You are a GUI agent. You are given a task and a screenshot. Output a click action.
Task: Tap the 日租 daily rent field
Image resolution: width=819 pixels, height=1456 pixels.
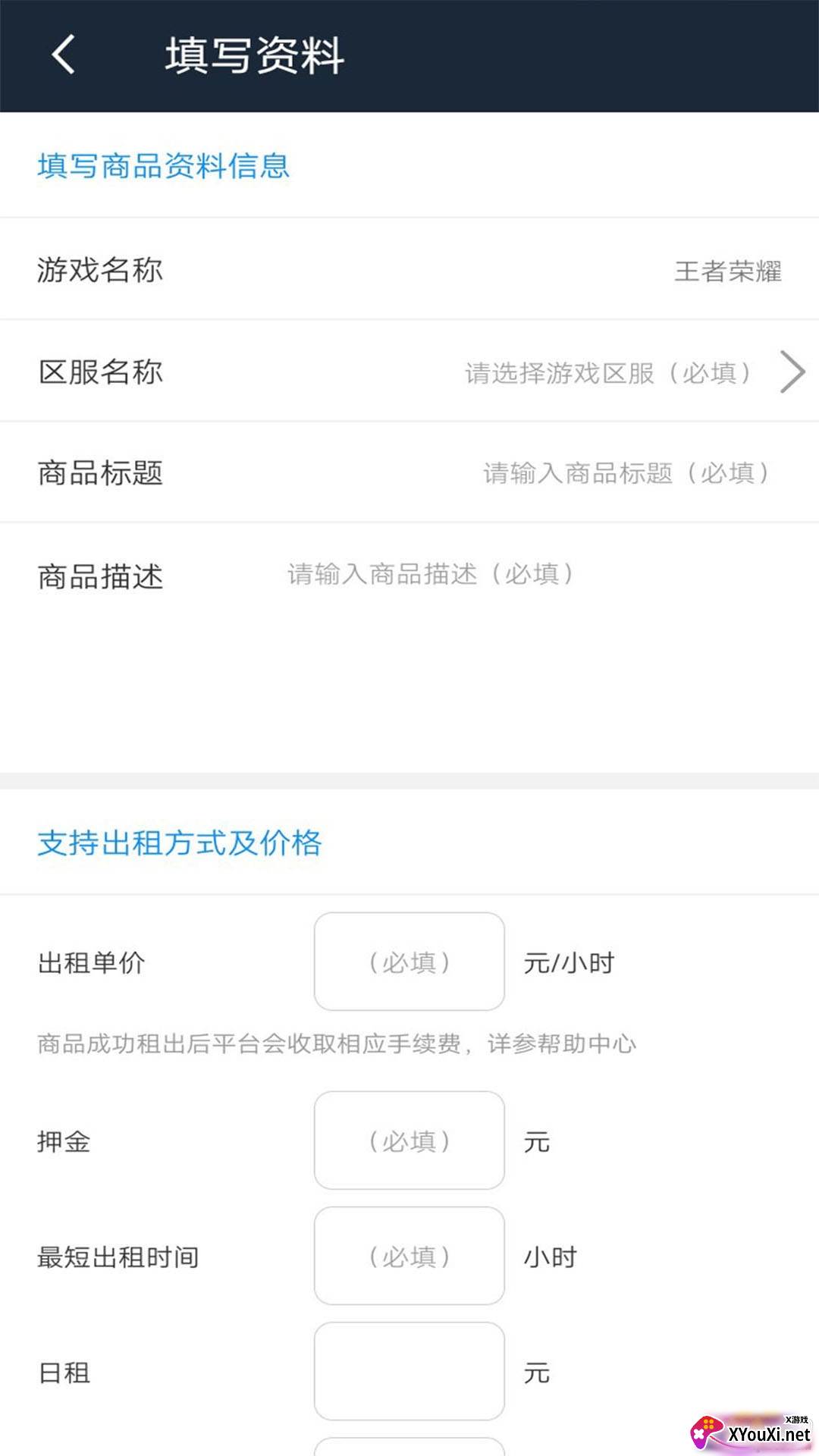click(x=409, y=1371)
